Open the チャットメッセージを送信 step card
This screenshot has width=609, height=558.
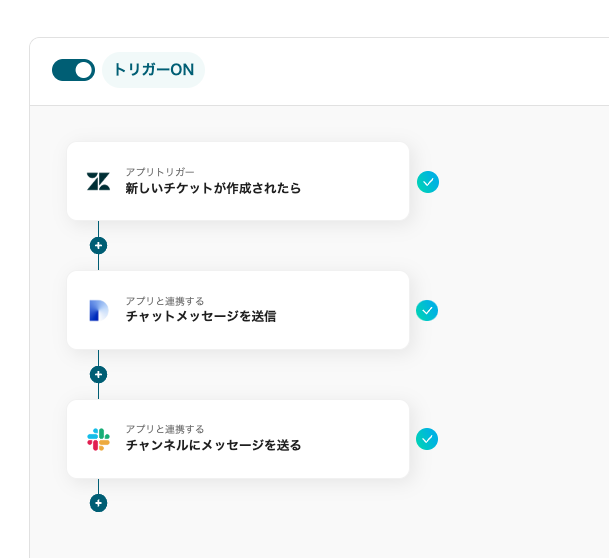pos(238,310)
